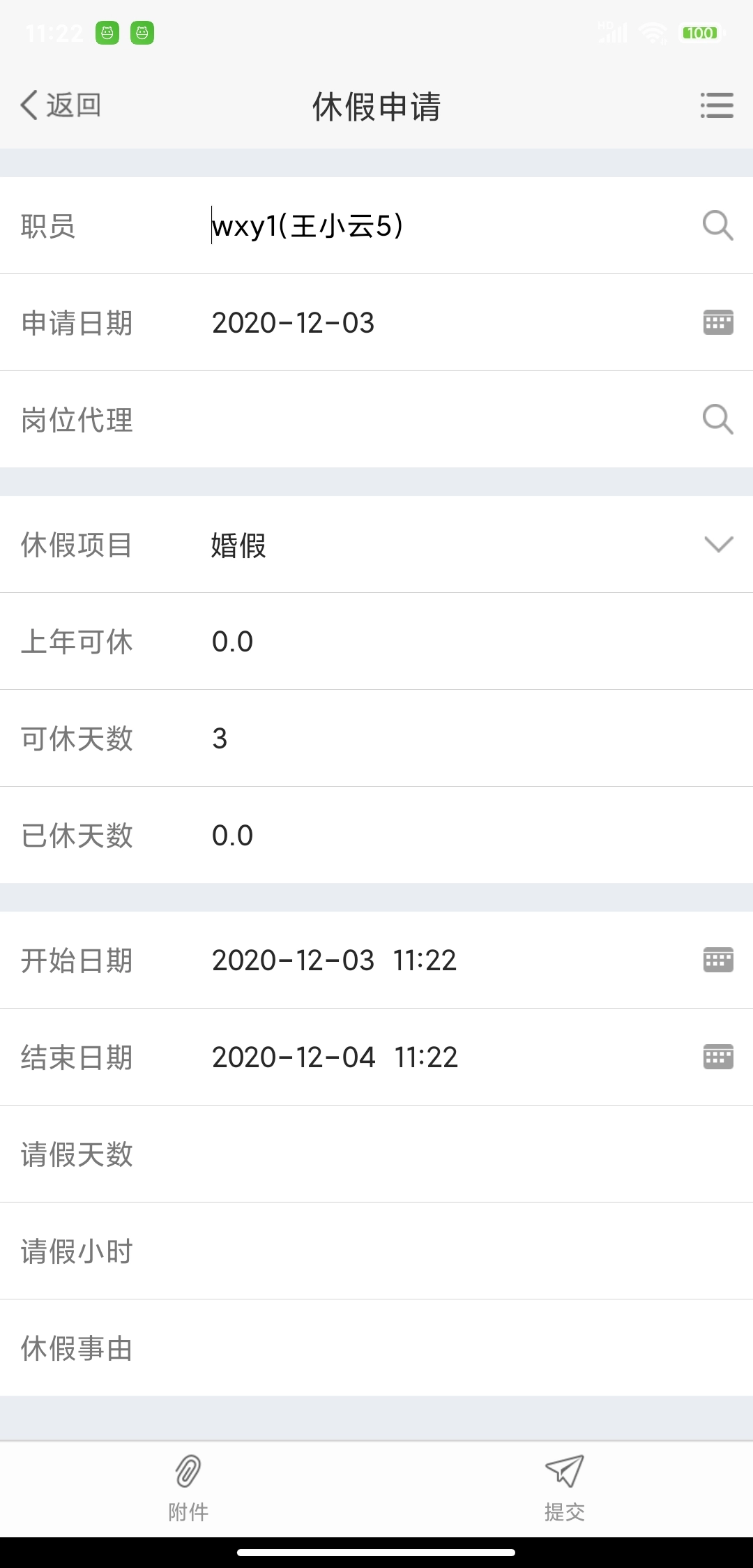This screenshot has width=753, height=1568.
Task: Select the 休假申请 title bar
Action: 376,106
